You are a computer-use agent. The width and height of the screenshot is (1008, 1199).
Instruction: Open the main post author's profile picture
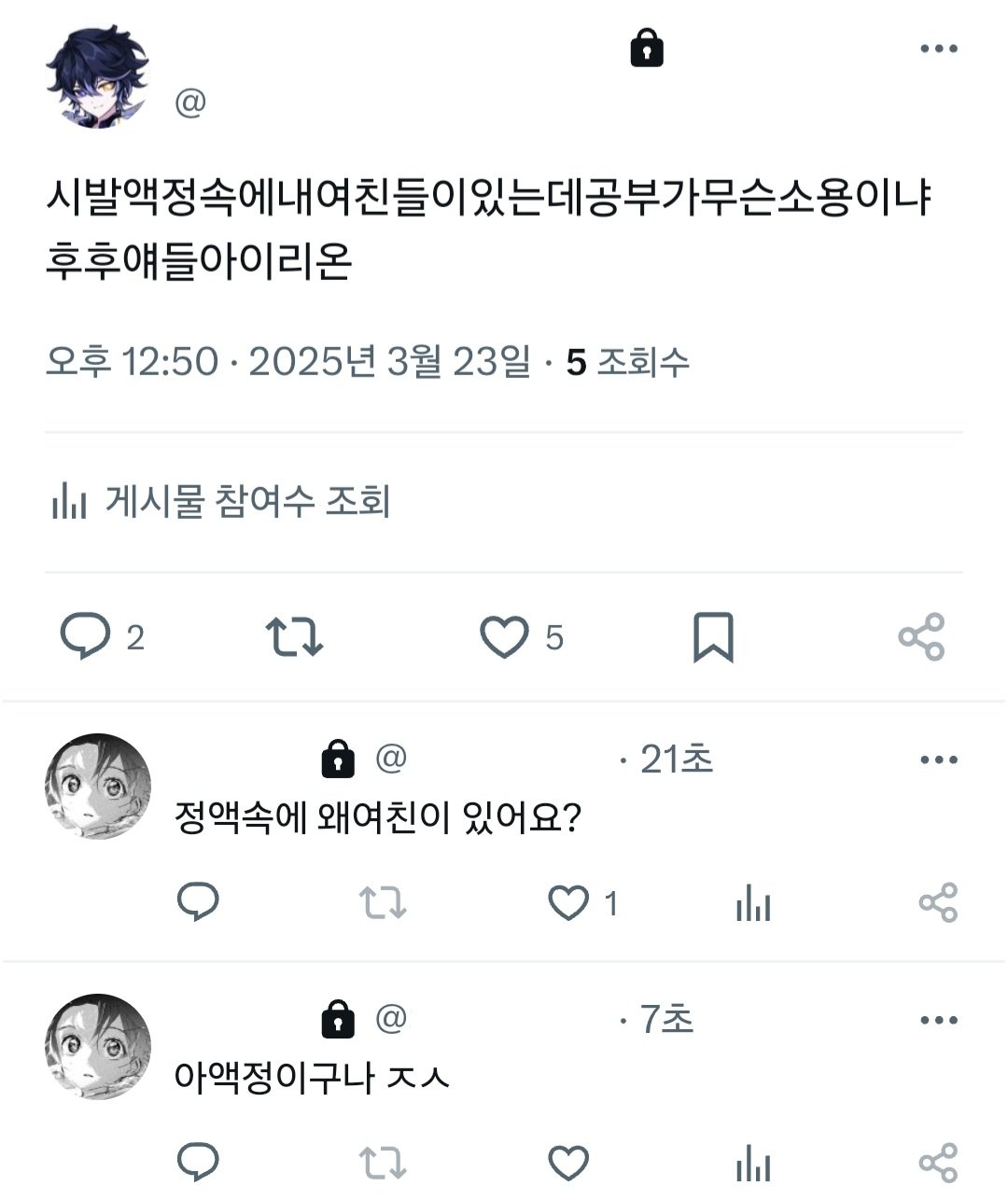tap(97, 78)
